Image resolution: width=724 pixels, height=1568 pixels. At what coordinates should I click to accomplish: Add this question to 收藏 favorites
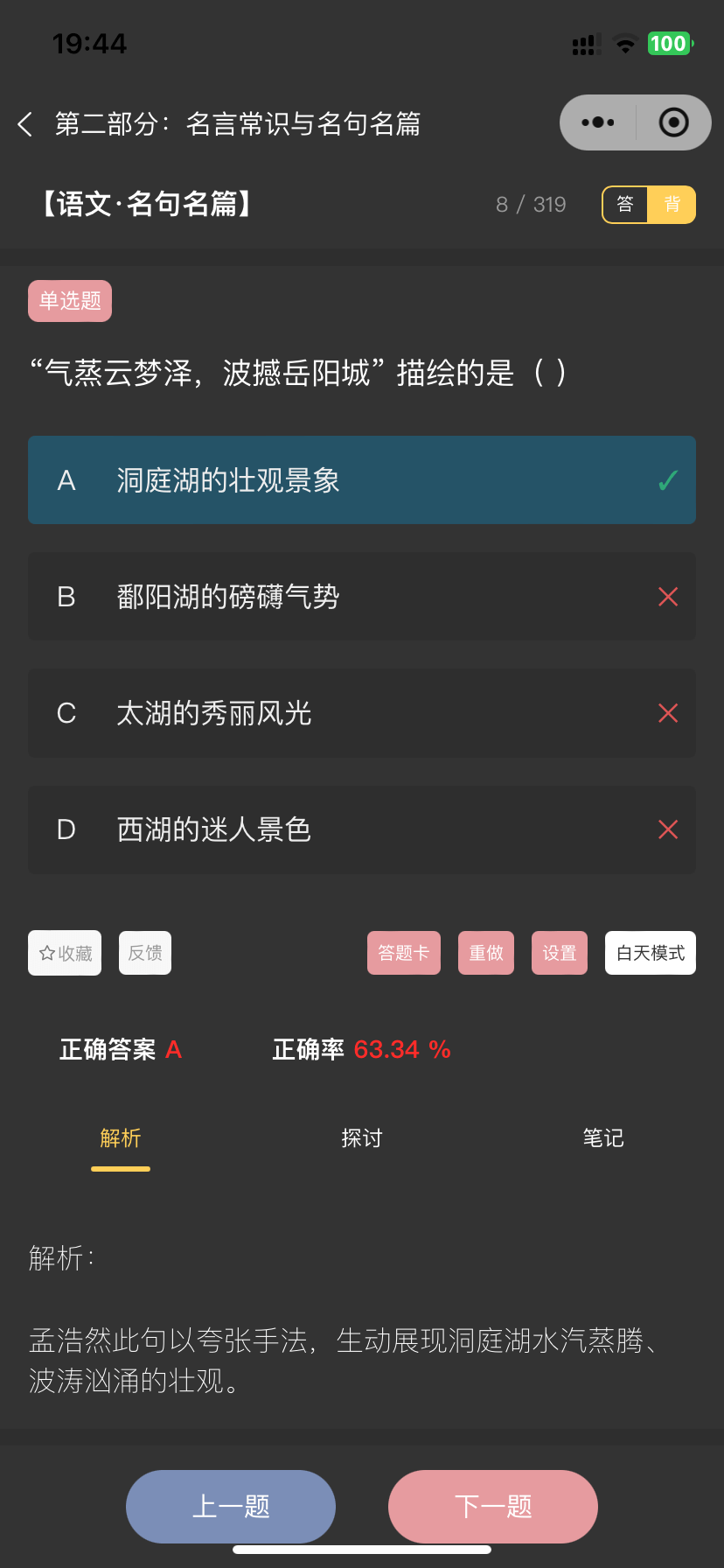tap(65, 953)
